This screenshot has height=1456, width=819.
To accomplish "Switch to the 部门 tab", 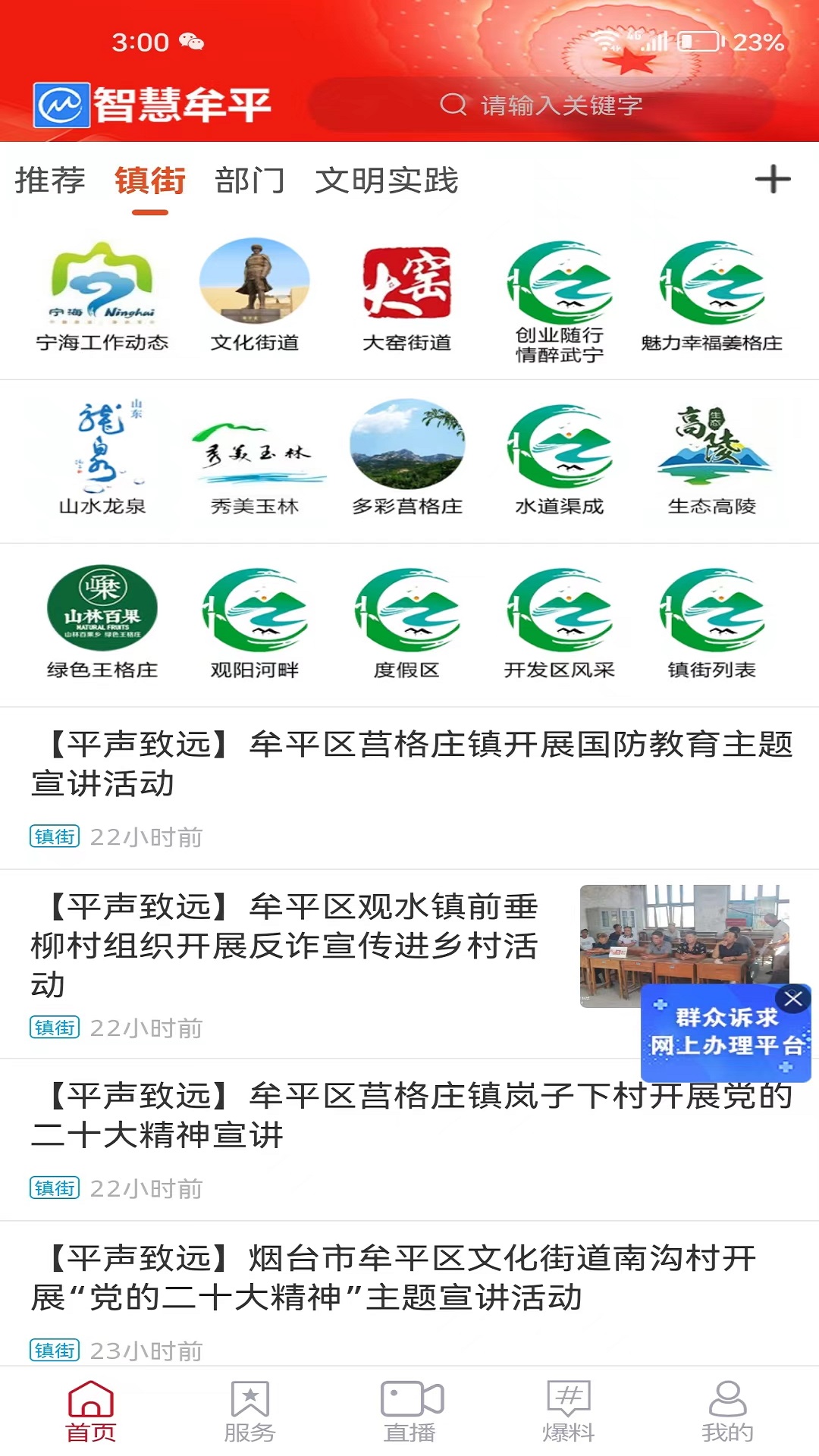I will point(250,180).
